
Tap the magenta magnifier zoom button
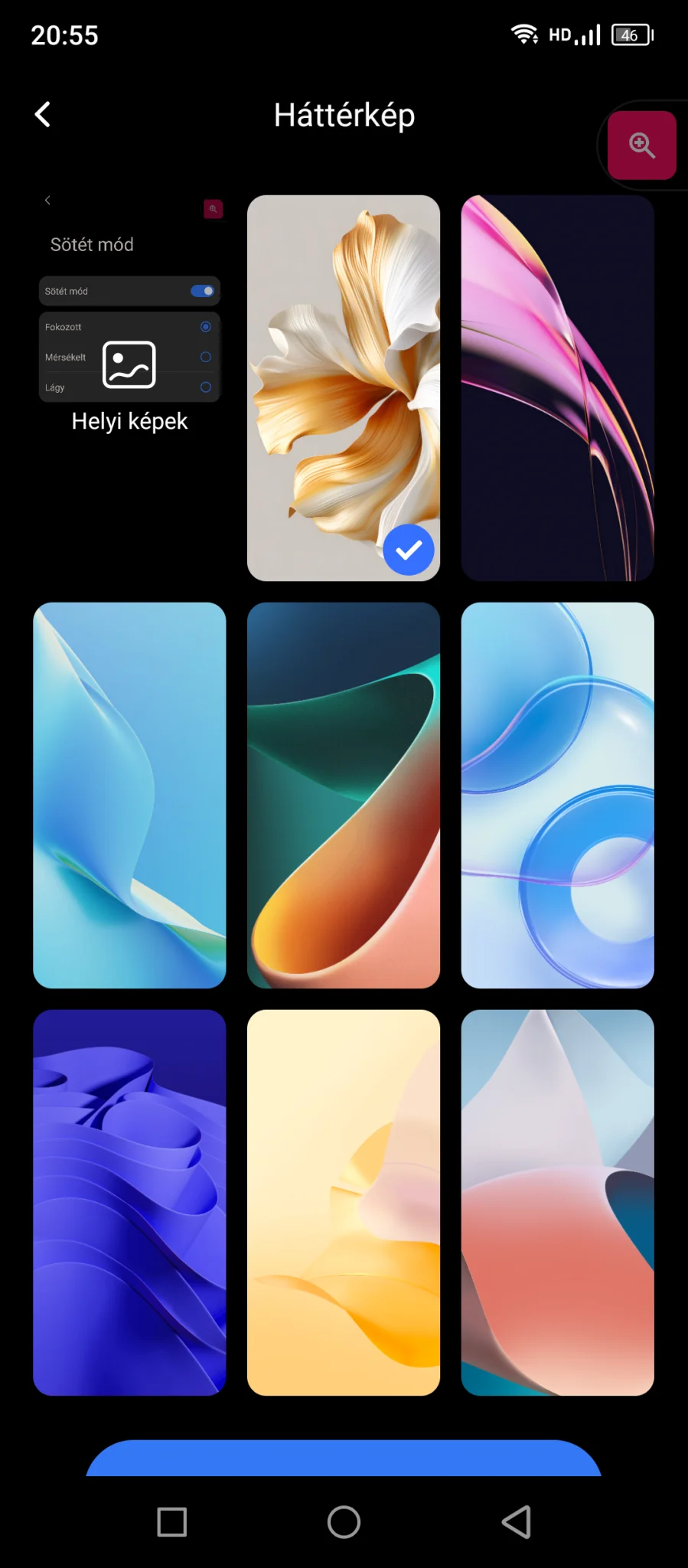coord(641,145)
